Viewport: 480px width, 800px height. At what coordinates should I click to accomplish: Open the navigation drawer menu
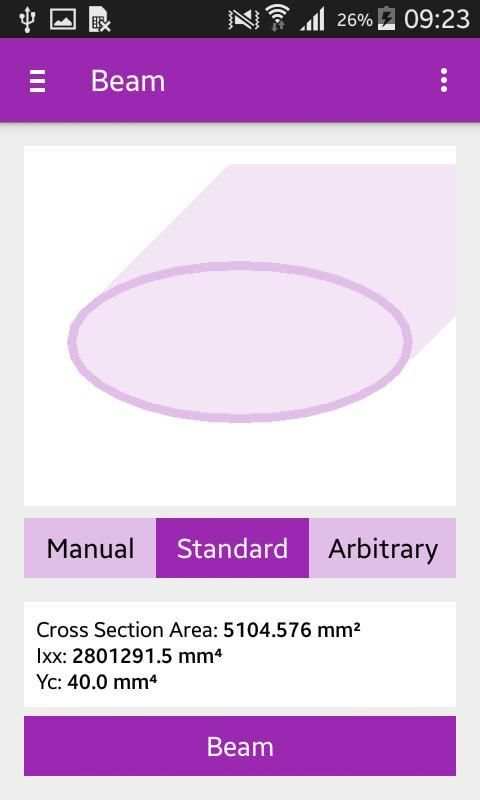[x=37, y=81]
